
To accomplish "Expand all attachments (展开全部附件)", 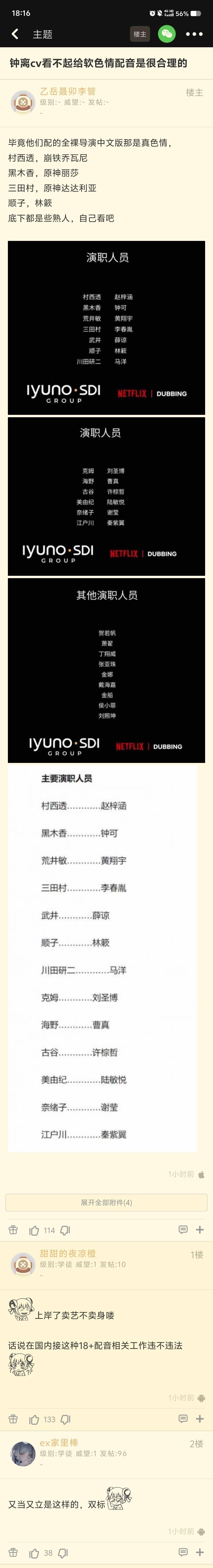I will [x=106, y=1203].
